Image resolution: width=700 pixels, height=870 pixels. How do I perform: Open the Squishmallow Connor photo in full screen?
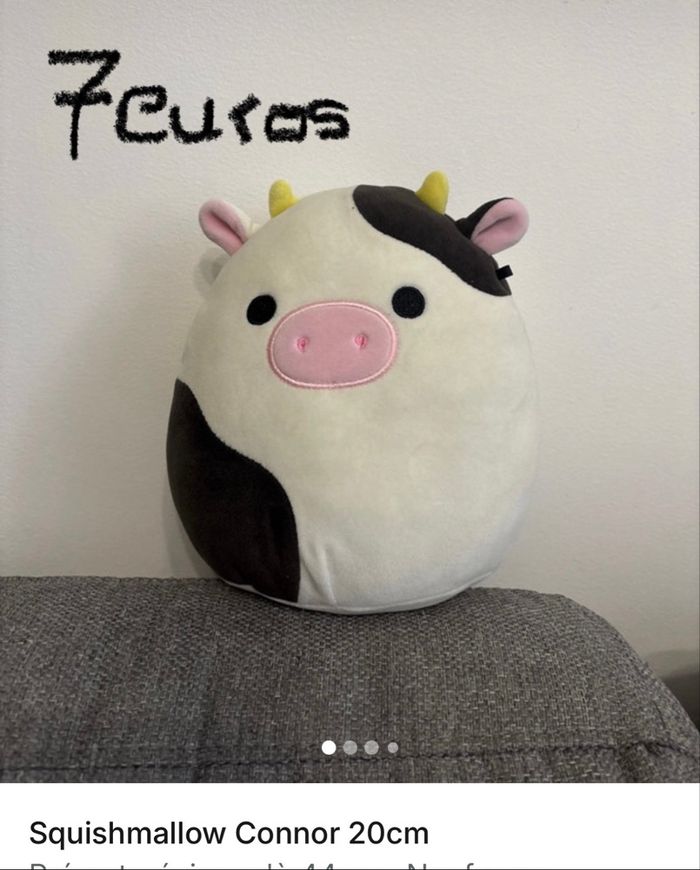(x=350, y=400)
